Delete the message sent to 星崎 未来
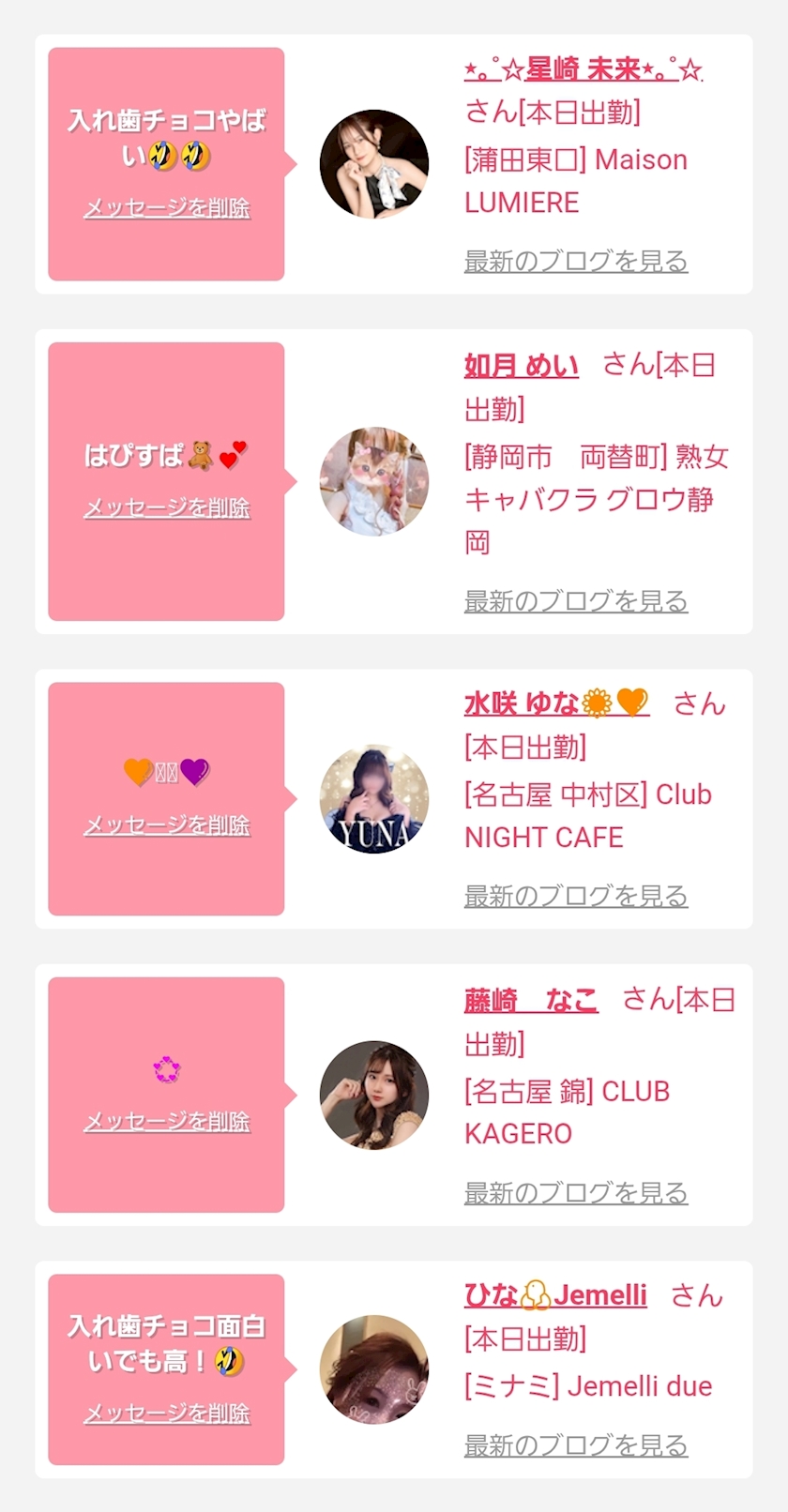The image size is (788, 1512). tap(167, 208)
